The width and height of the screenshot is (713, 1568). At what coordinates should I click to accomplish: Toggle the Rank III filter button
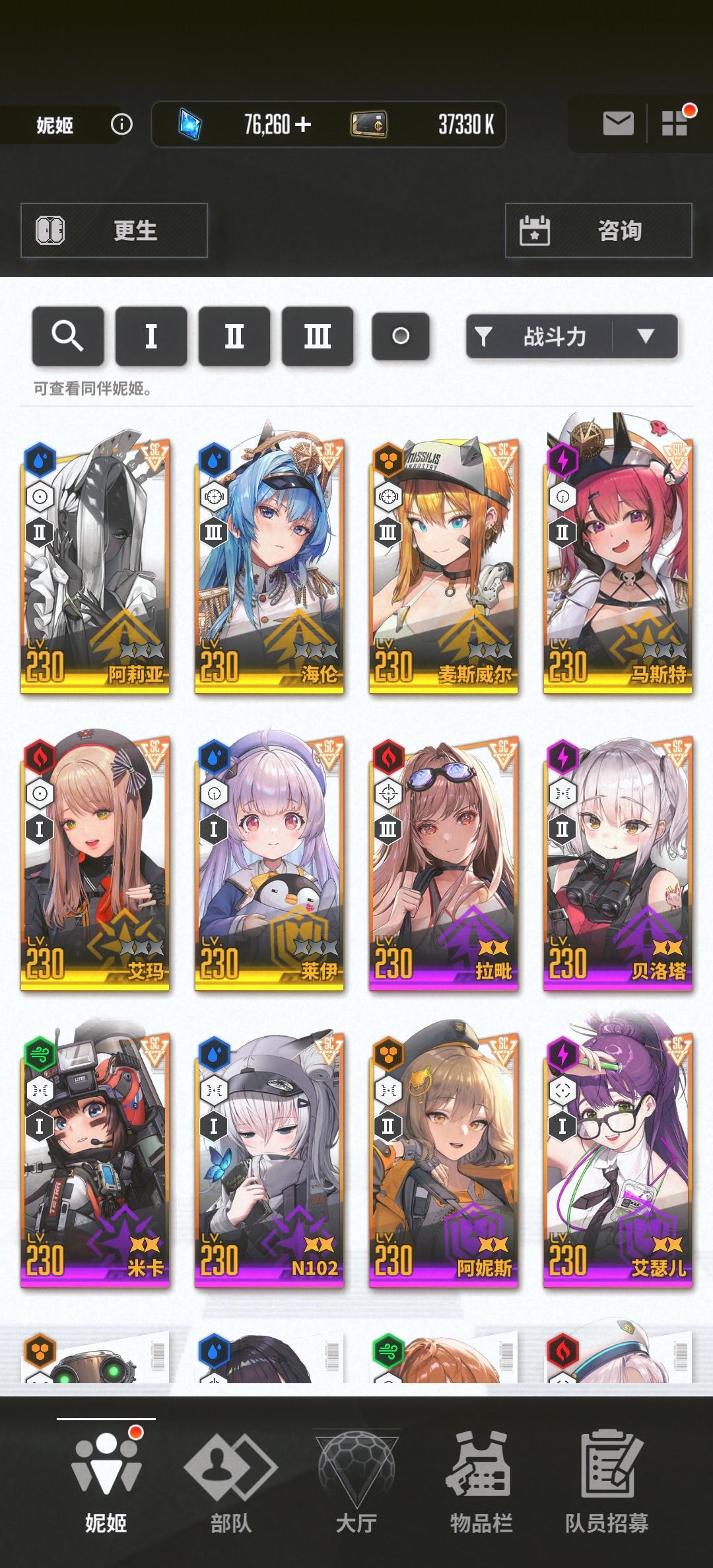(317, 336)
